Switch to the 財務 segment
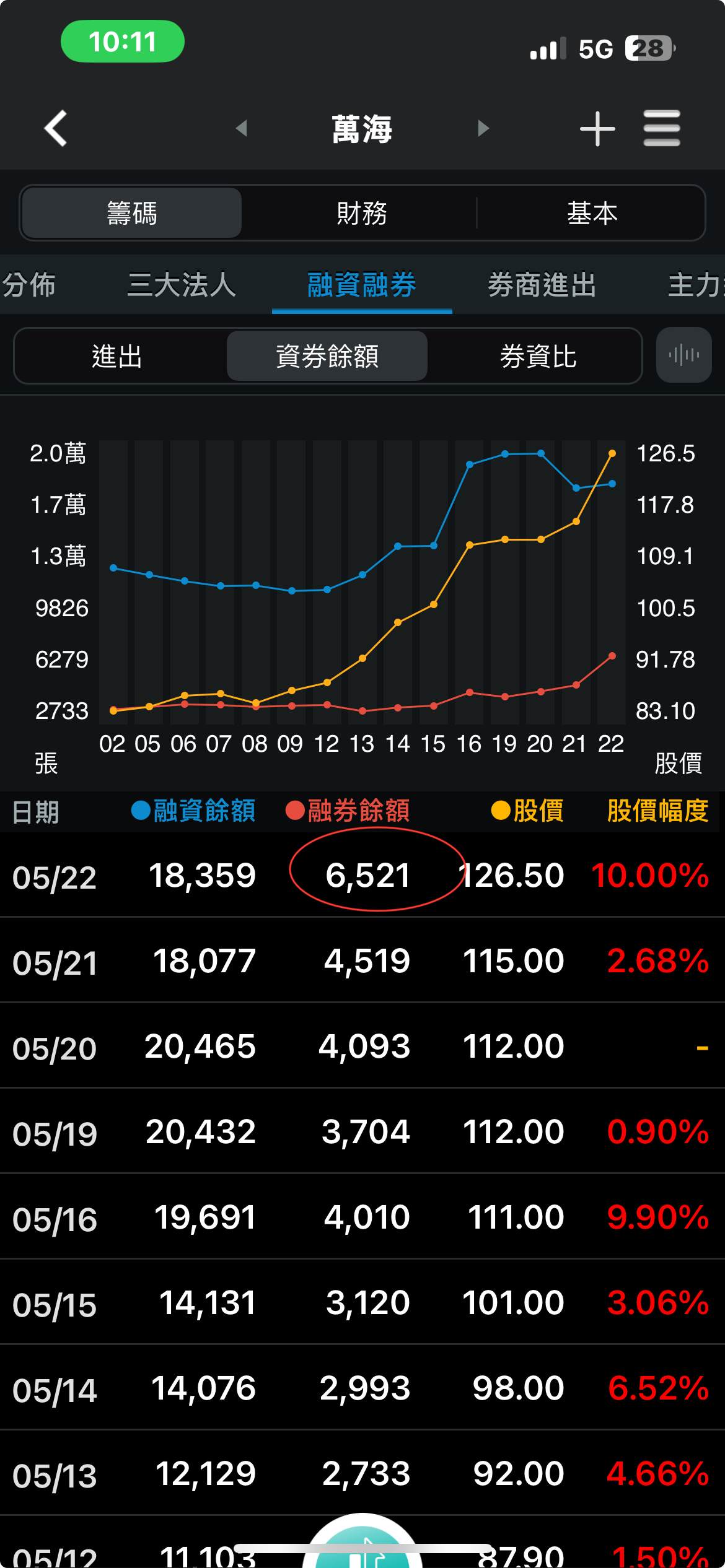 (x=361, y=213)
